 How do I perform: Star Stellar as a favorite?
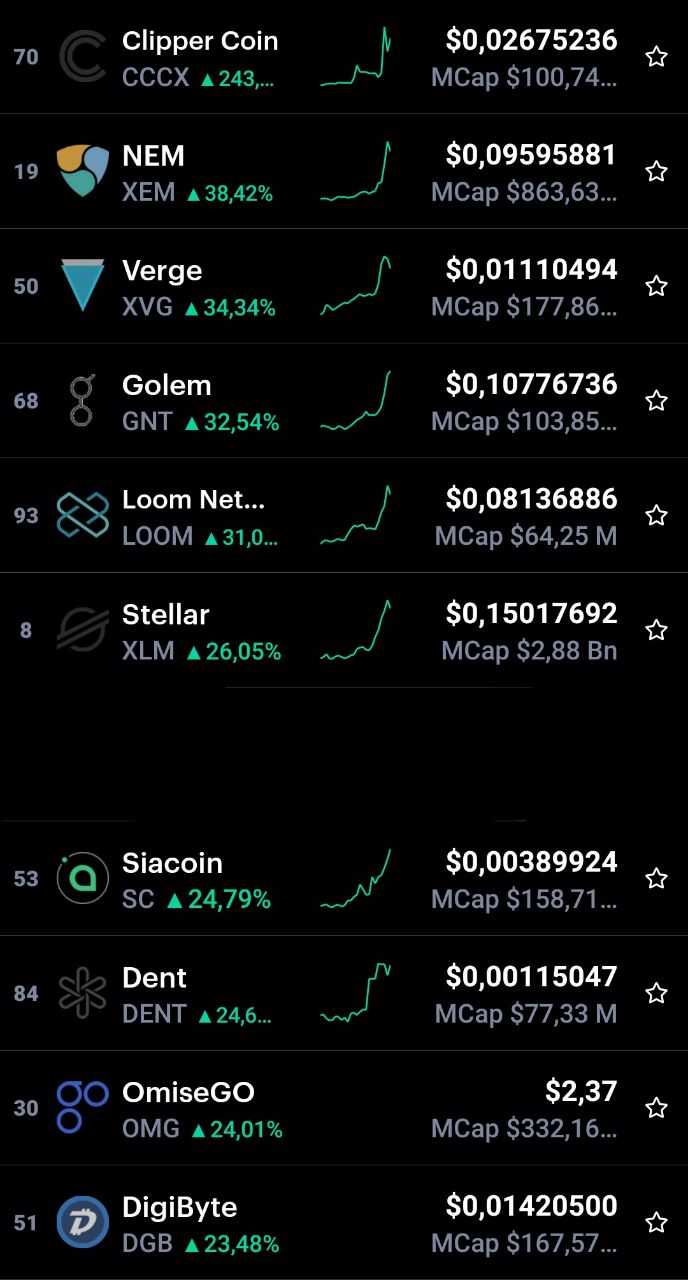pyautogui.click(x=656, y=630)
